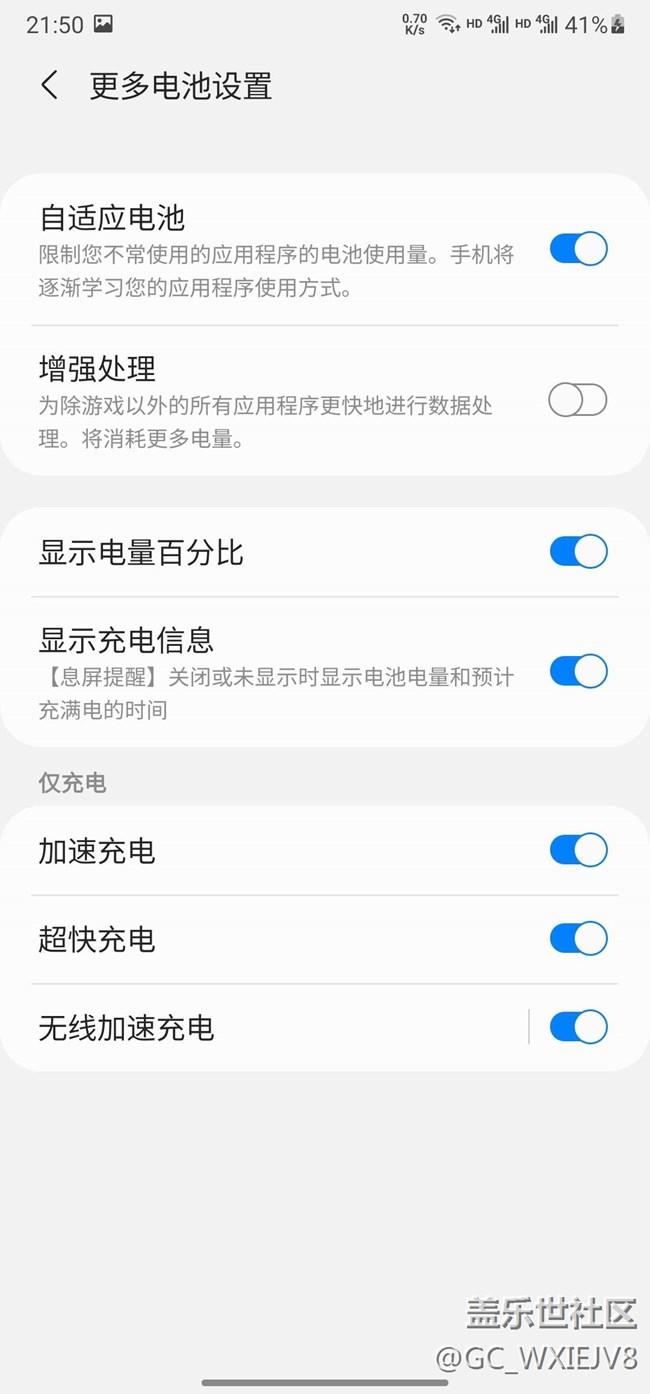Disable 显示电量百分比 toggle

click(x=578, y=551)
